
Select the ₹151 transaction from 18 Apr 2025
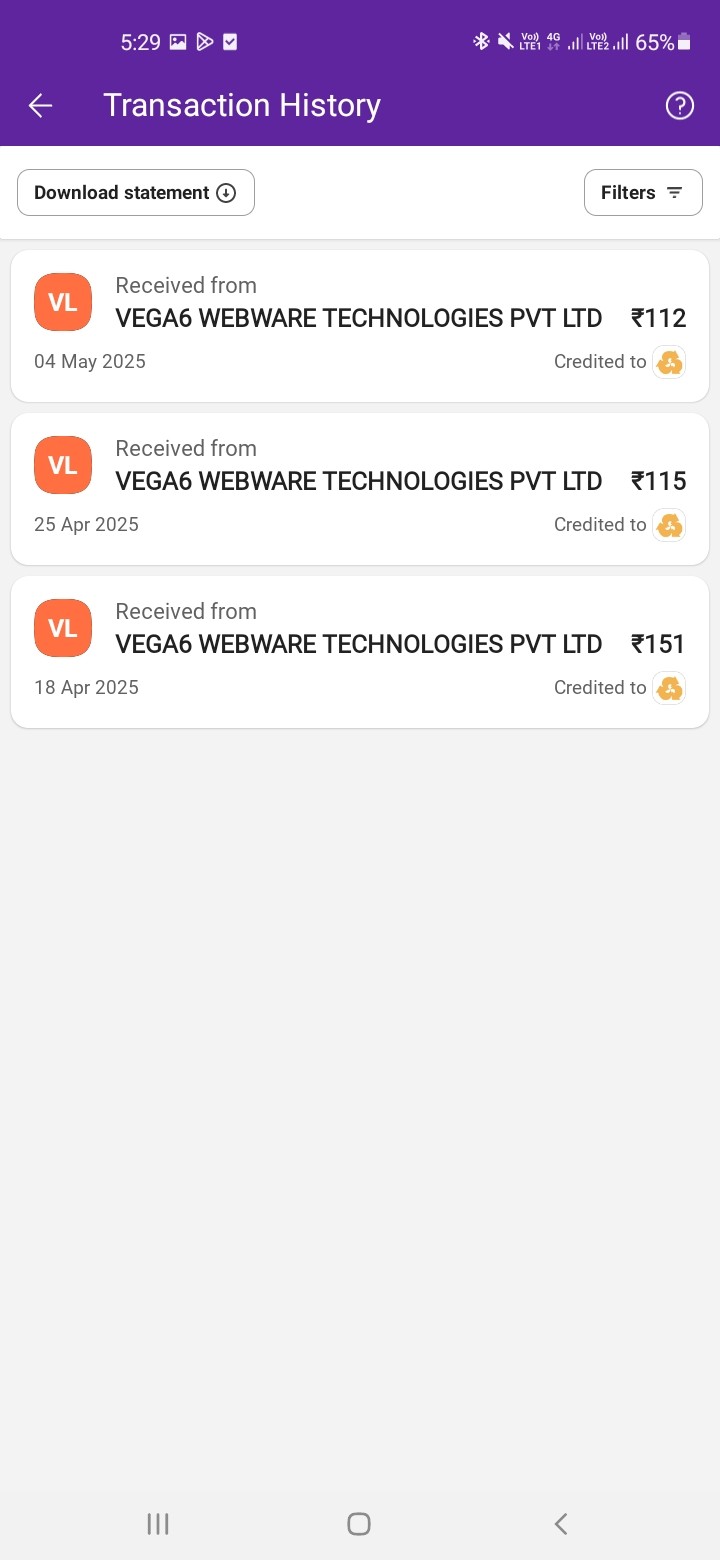pos(360,652)
